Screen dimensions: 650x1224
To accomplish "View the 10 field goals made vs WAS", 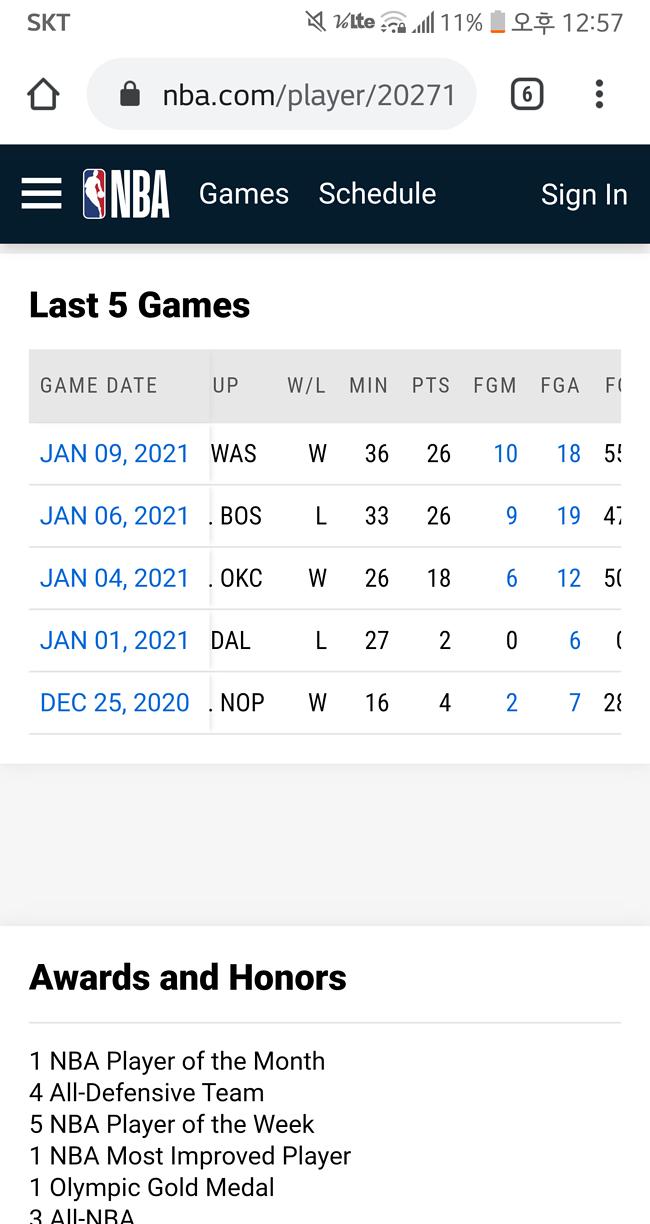I will tap(506, 454).
